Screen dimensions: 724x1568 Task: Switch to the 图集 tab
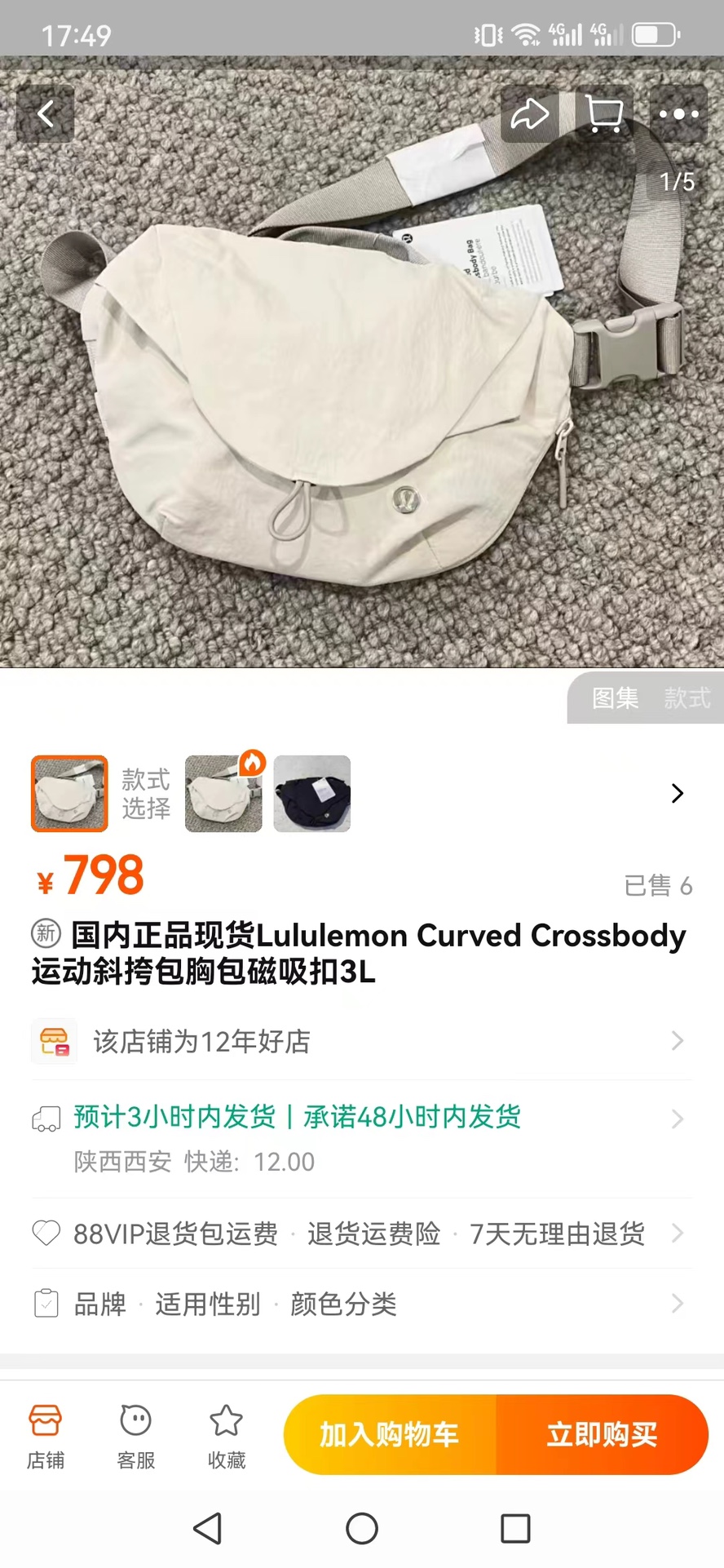pyautogui.click(x=616, y=698)
